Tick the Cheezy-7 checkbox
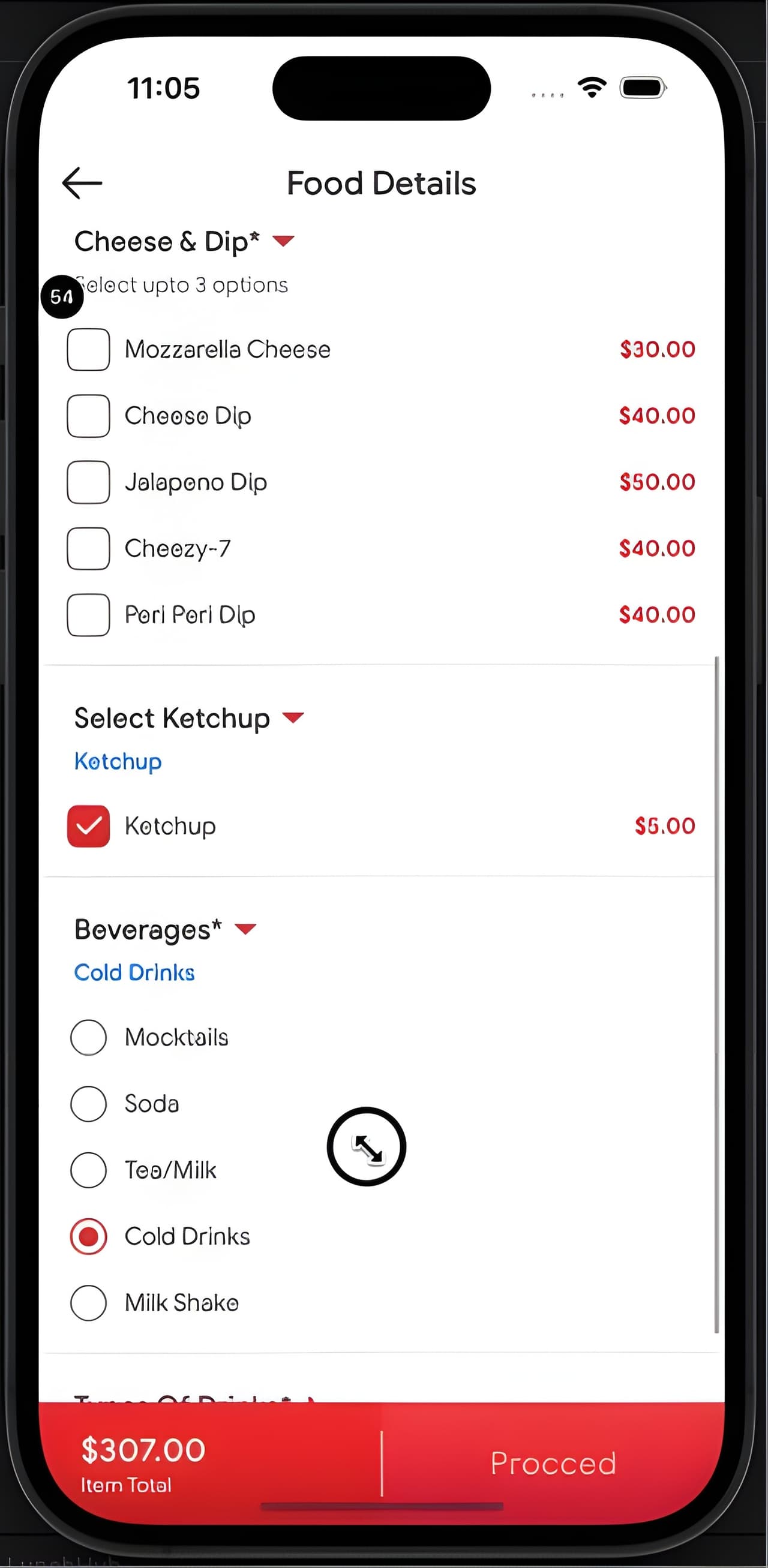The image size is (768, 1568). coord(88,548)
